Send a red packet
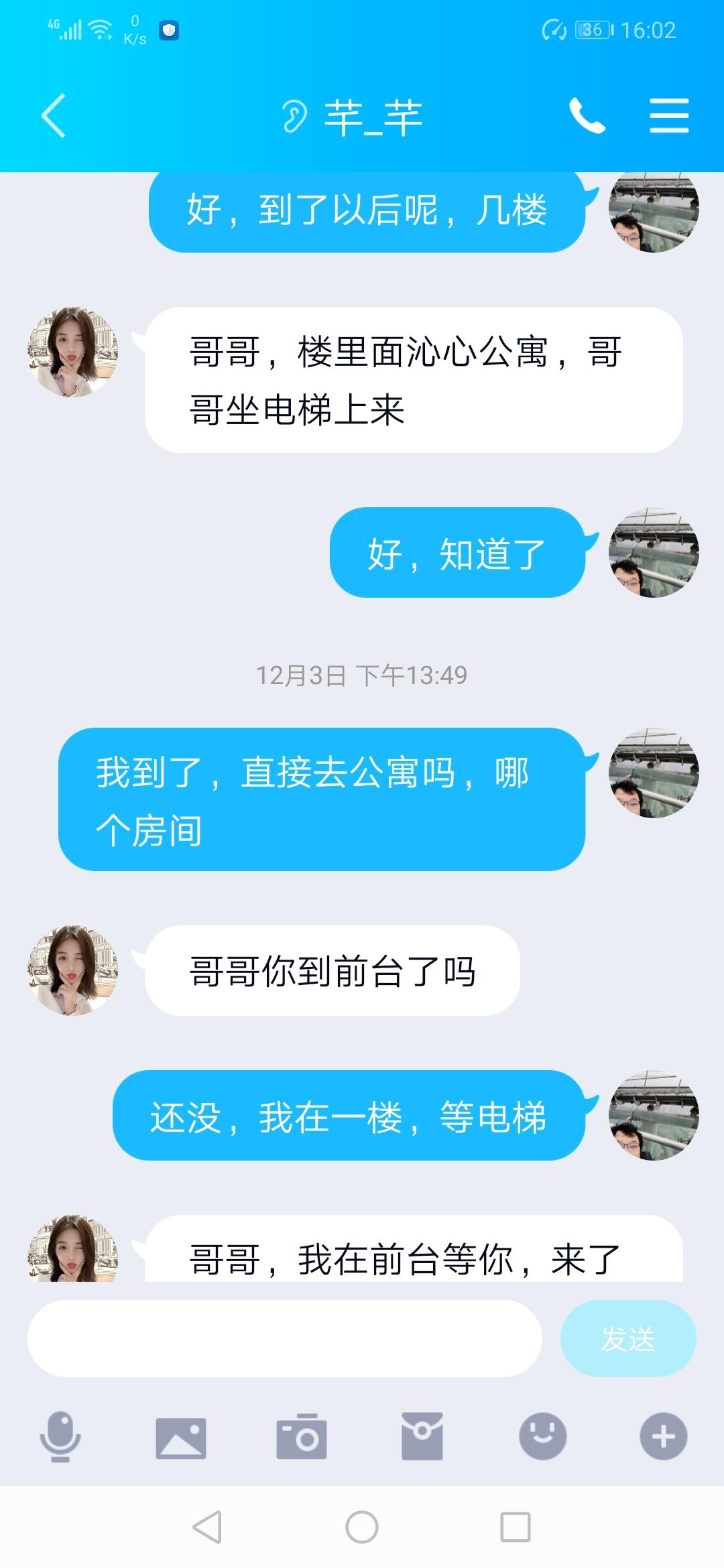Image resolution: width=724 pixels, height=1568 pixels. point(422,1436)
